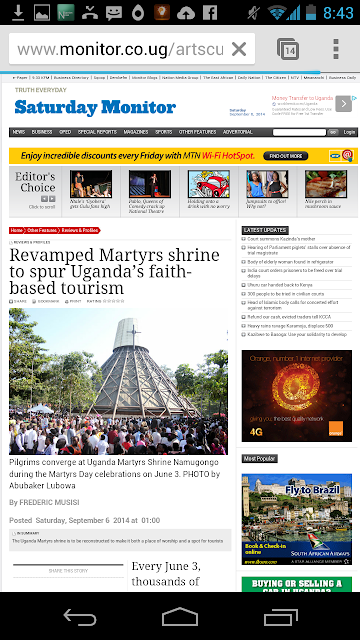Open recent apps from navigation bar

pyautogui.click(x=281, y=617)
